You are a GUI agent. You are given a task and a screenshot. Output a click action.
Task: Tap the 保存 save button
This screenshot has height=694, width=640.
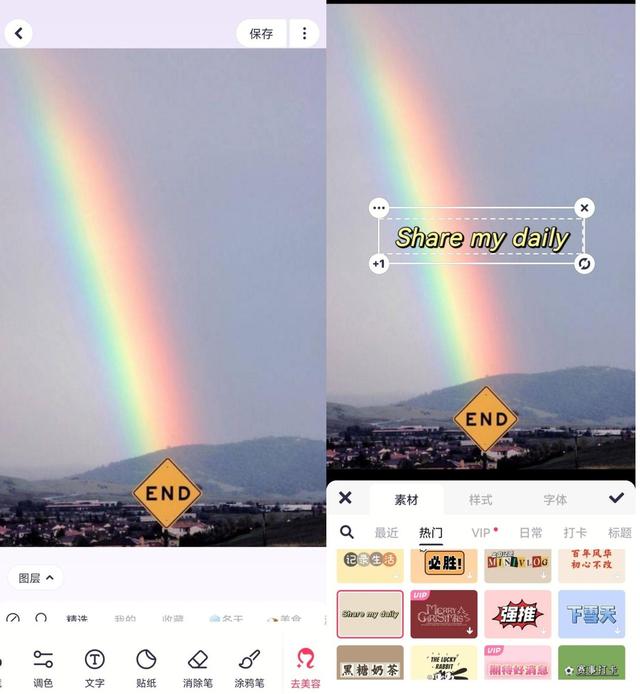pos(261,33)
